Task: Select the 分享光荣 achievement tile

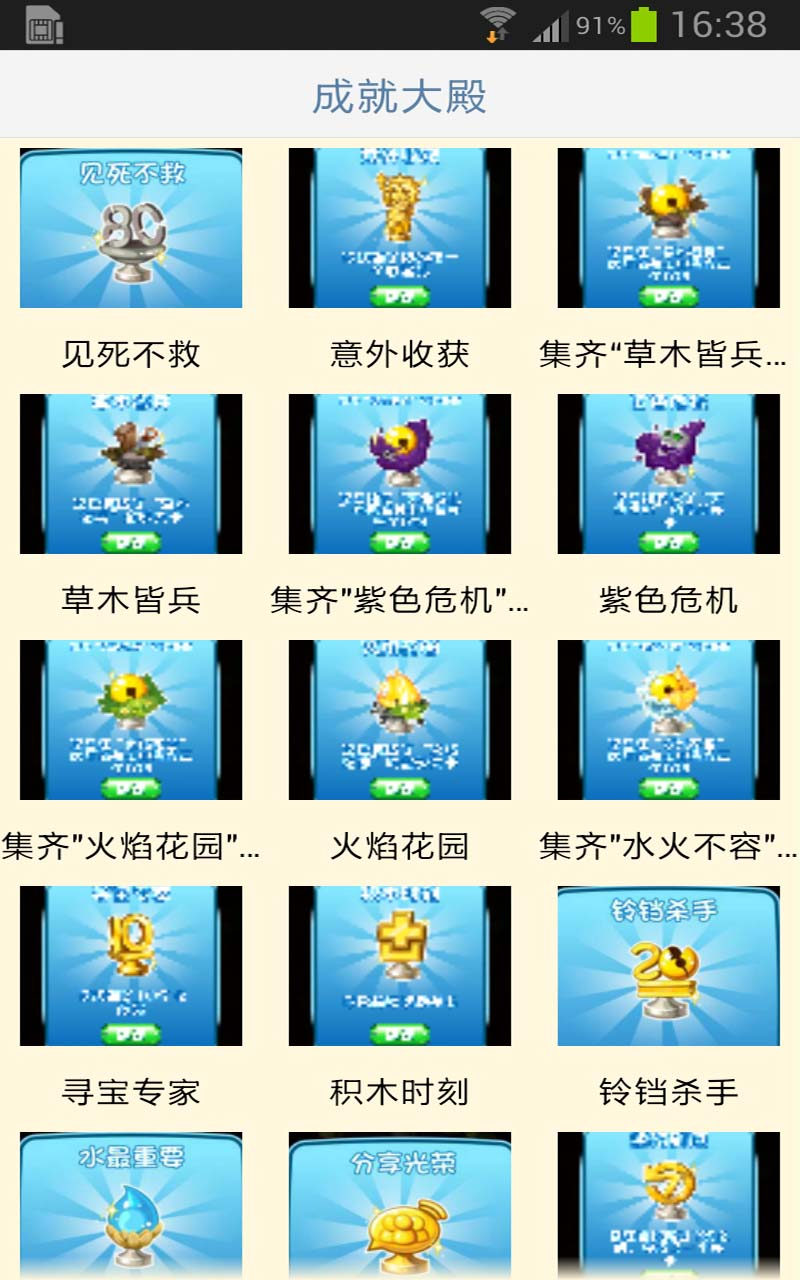Action: (400, 1205)
